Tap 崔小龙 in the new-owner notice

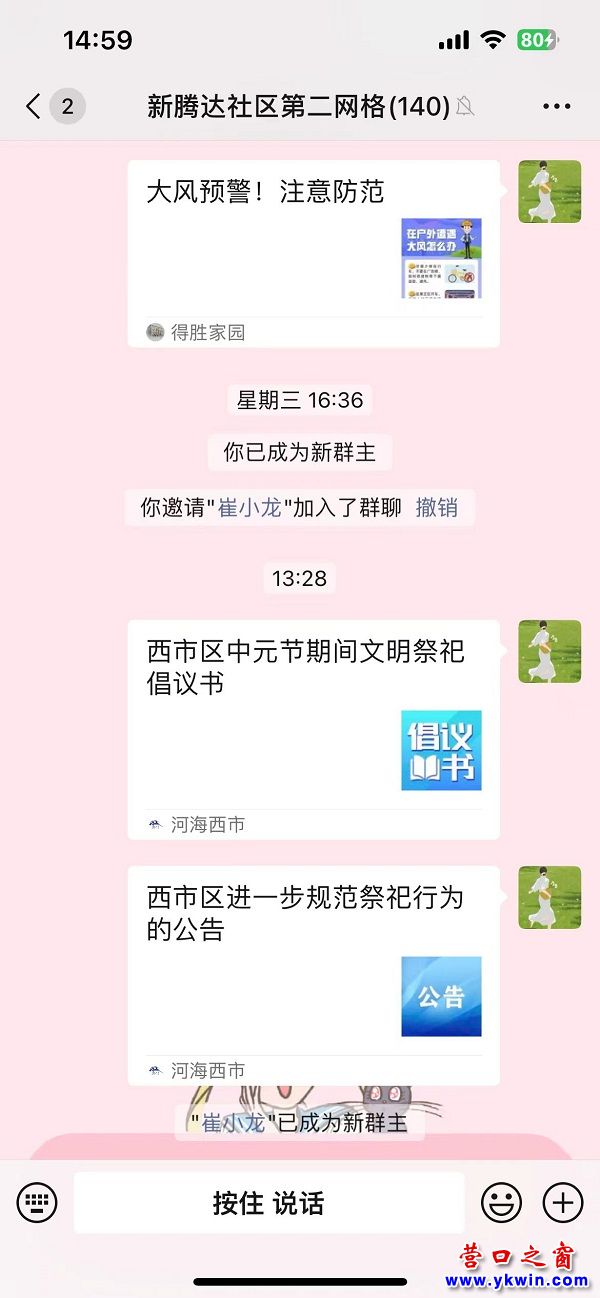(x=234, y=1123)
